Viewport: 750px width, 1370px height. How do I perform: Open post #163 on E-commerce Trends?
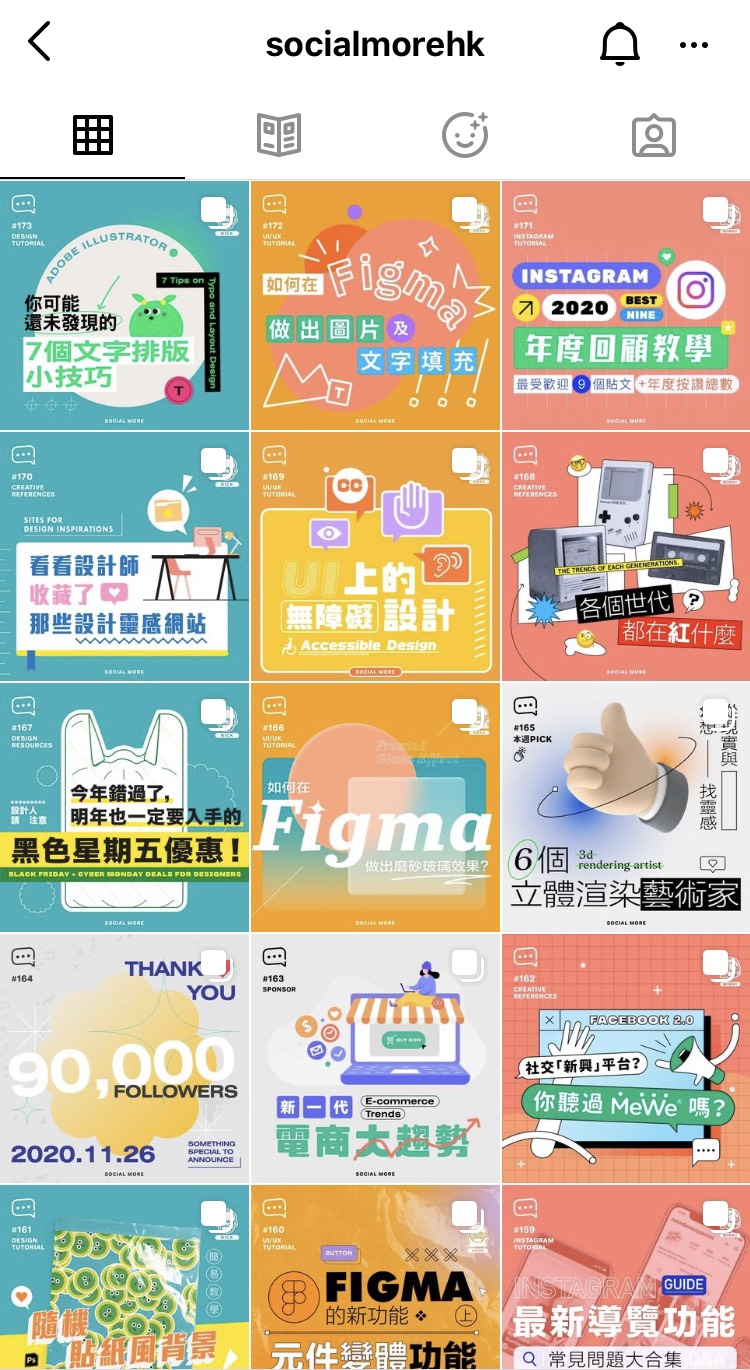pos(375,1059)
